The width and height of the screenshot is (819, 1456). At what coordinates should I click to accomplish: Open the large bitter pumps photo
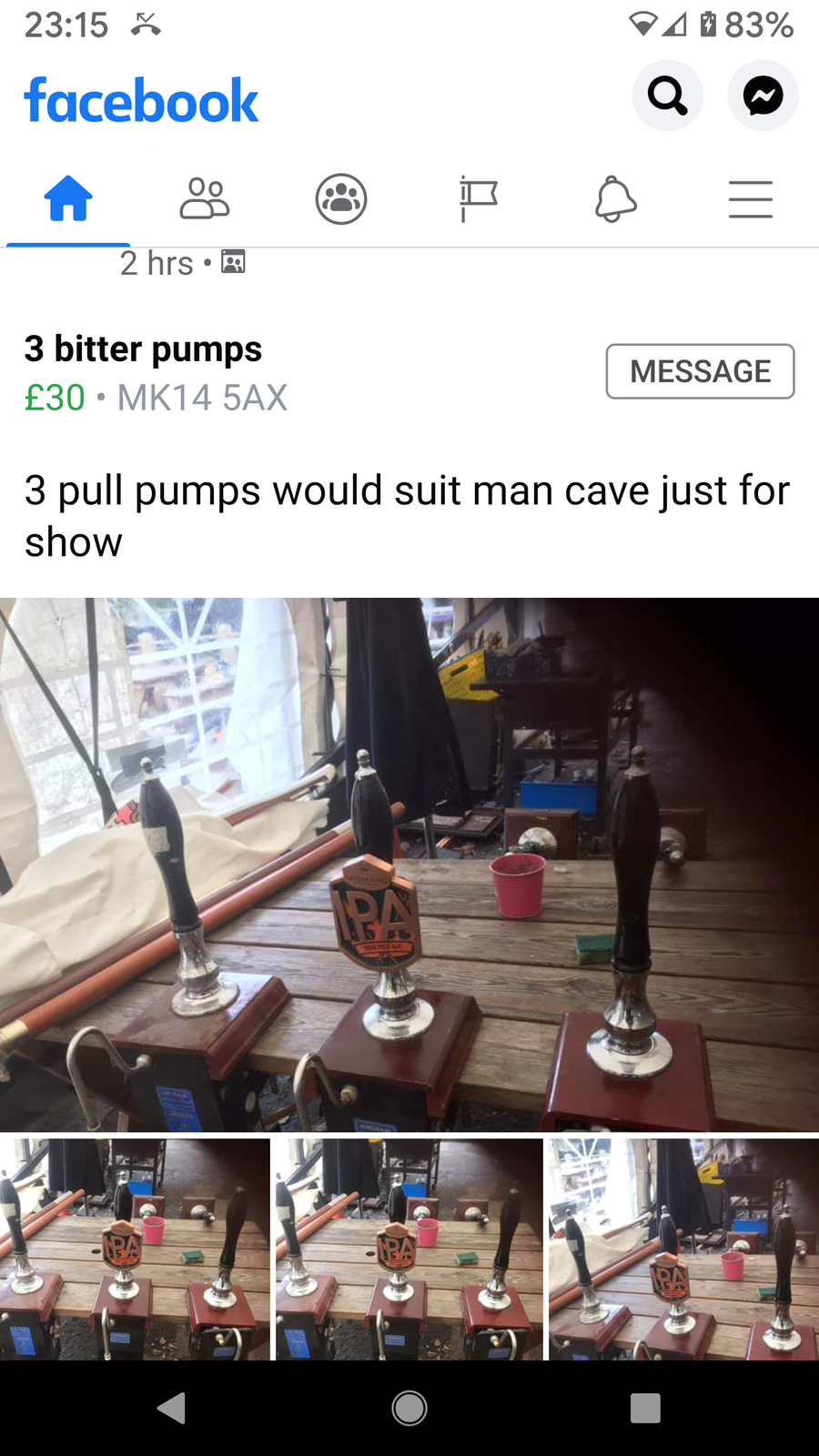point(409,864)
